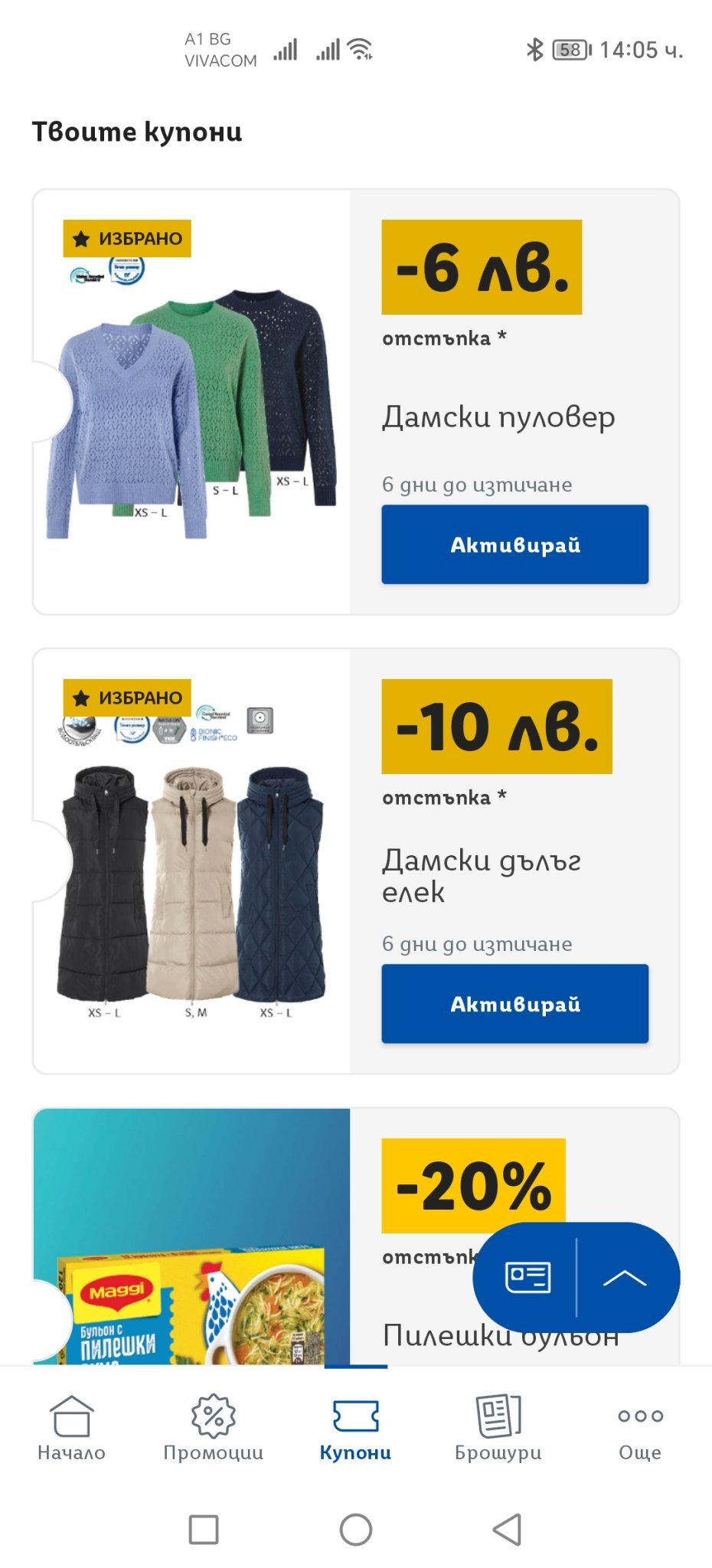Open recent apps from the navigation bar
The height and width of the screenshot is (1568, 712).
[204, 1530]
